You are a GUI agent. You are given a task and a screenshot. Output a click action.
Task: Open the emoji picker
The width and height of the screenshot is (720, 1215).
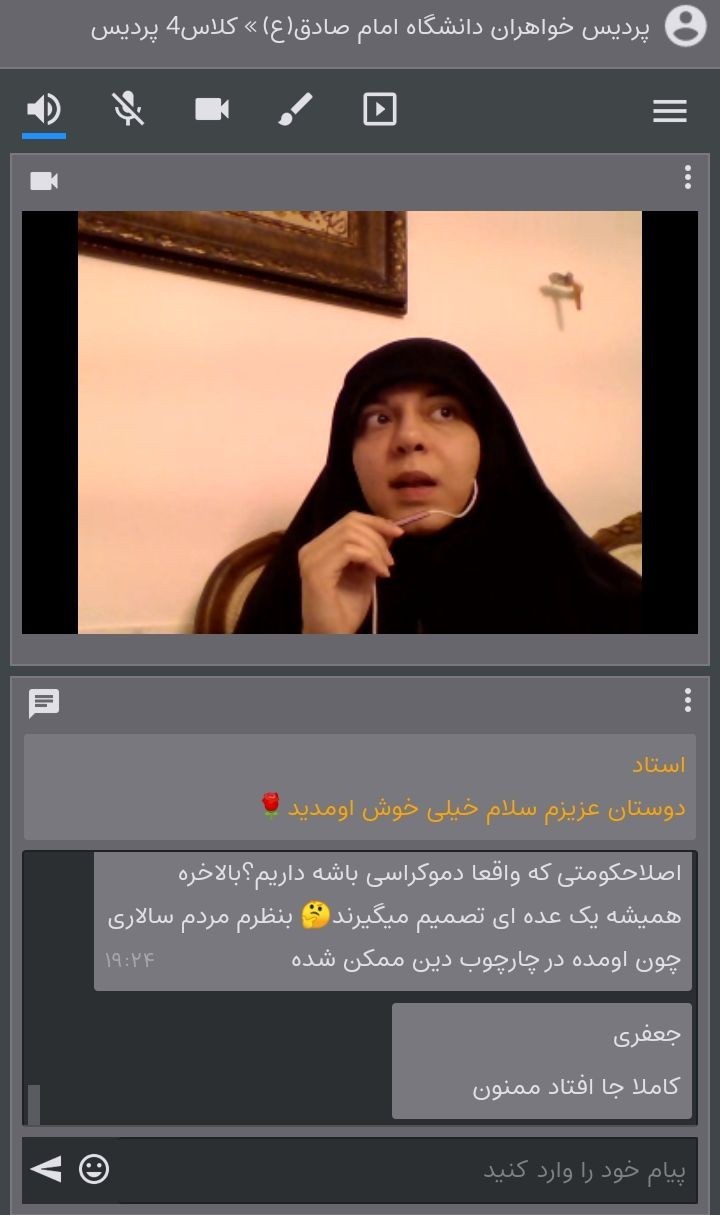94,1168
